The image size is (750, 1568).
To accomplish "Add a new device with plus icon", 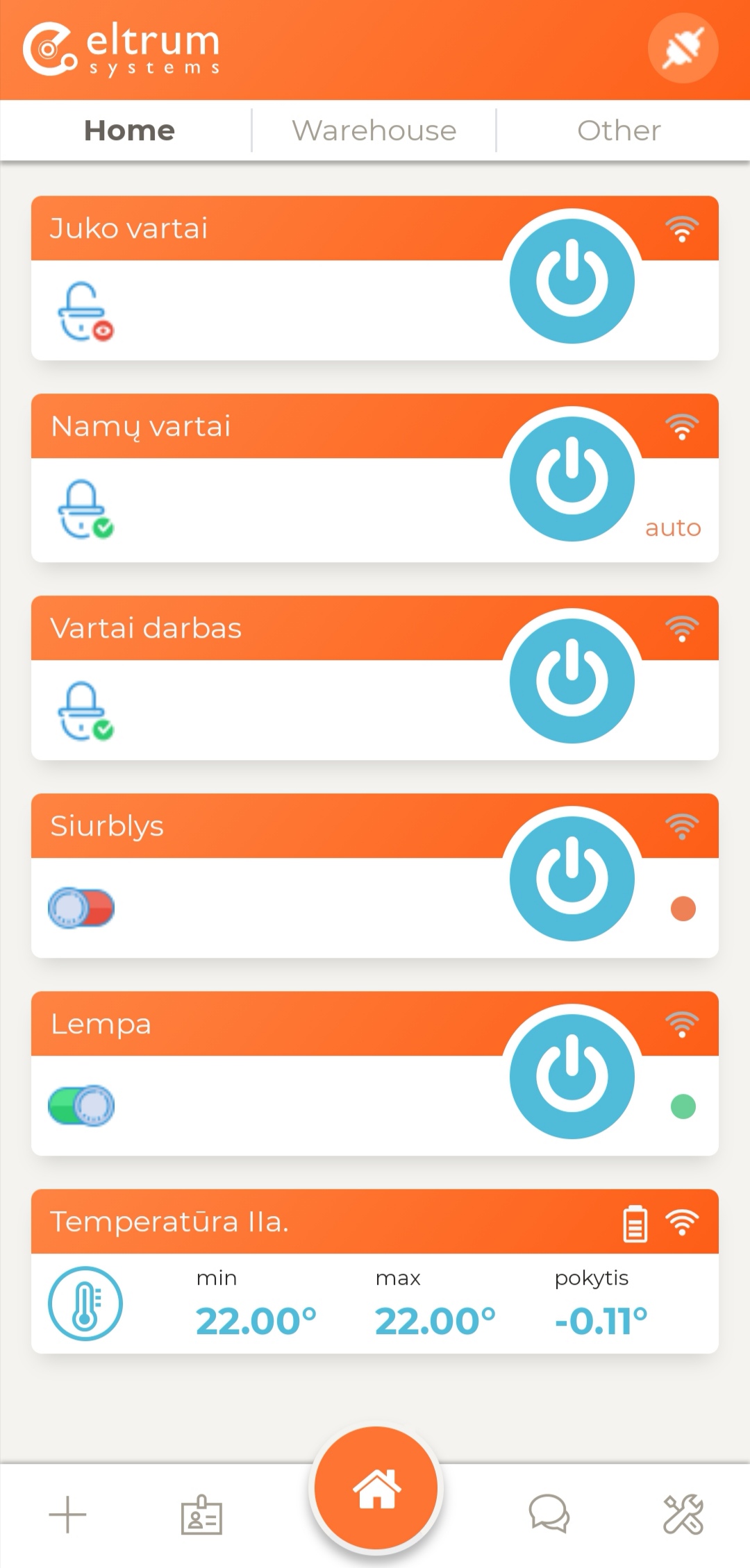I will click(67, 1515).
